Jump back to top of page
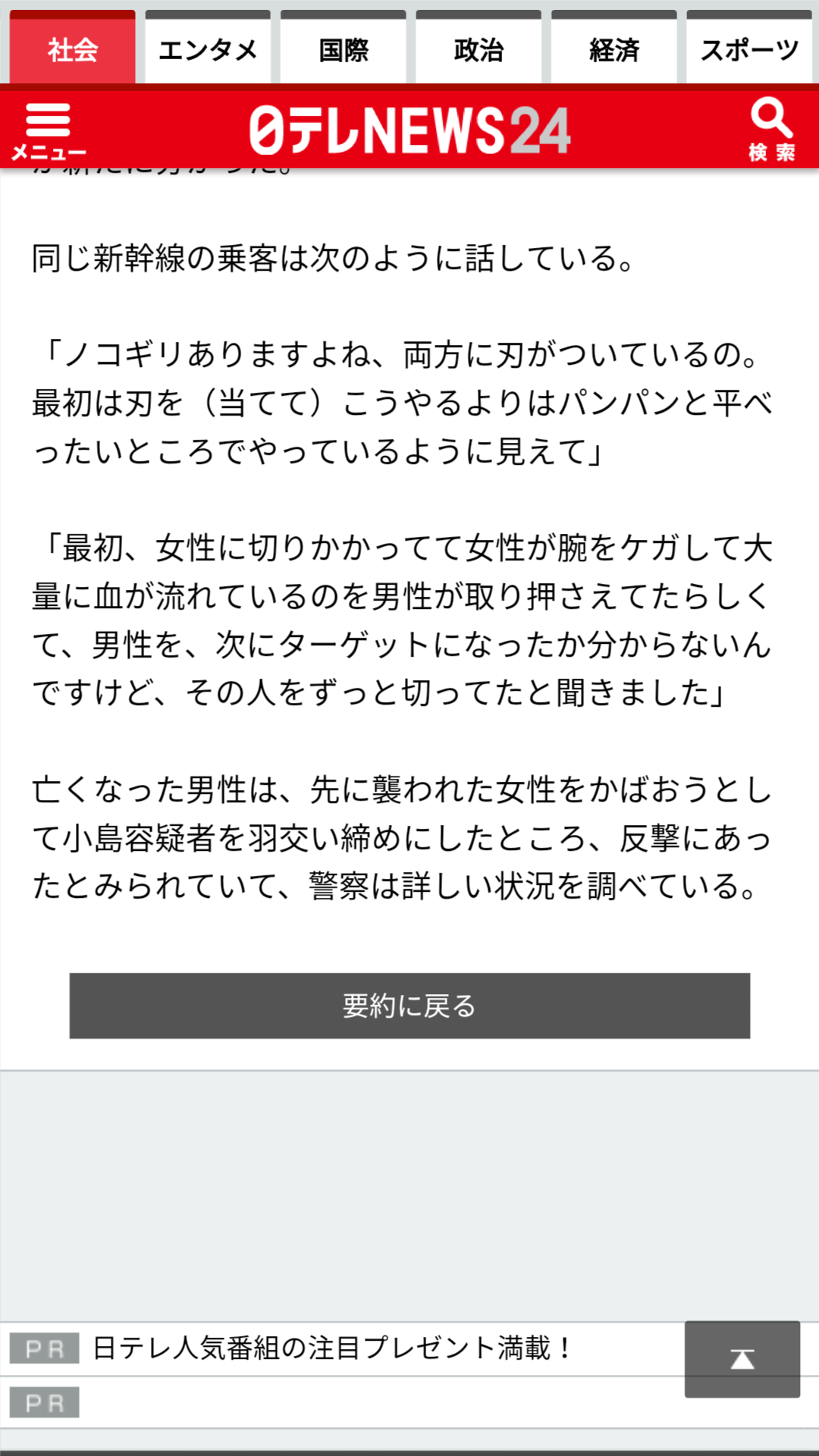 click(742, 1359)
